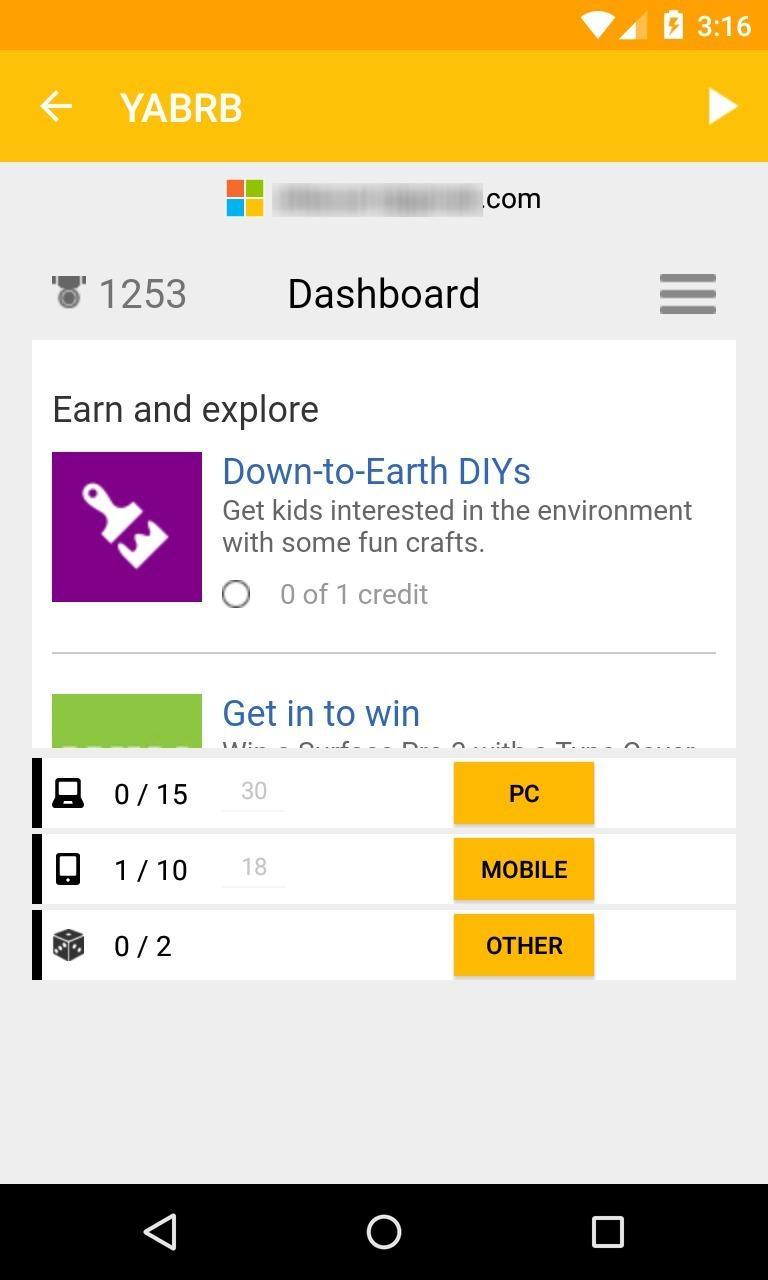Open the Dashboard hamburger menu

[x=688, y=294]
